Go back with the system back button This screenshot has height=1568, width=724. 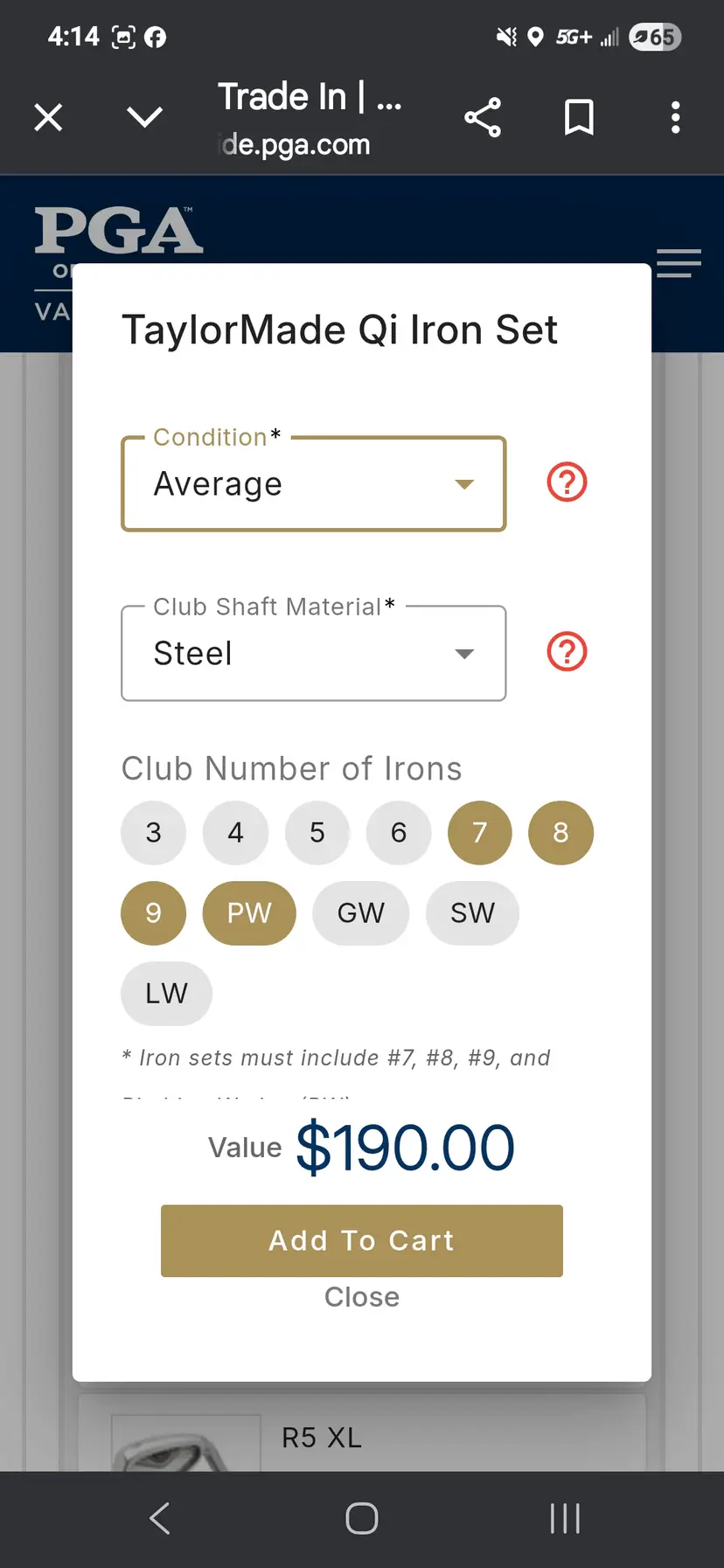point(159,1518)
